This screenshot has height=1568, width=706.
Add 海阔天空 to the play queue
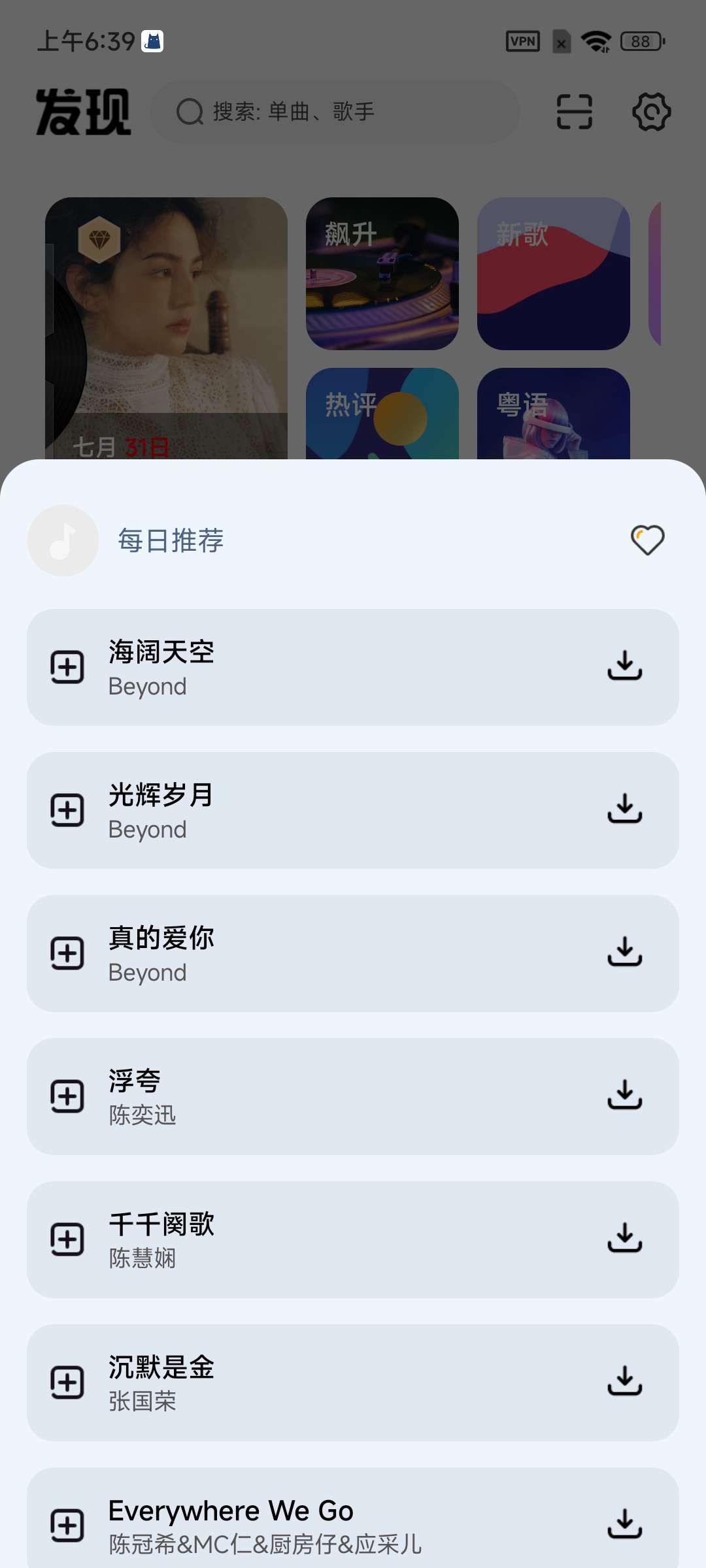click(67, 667)
